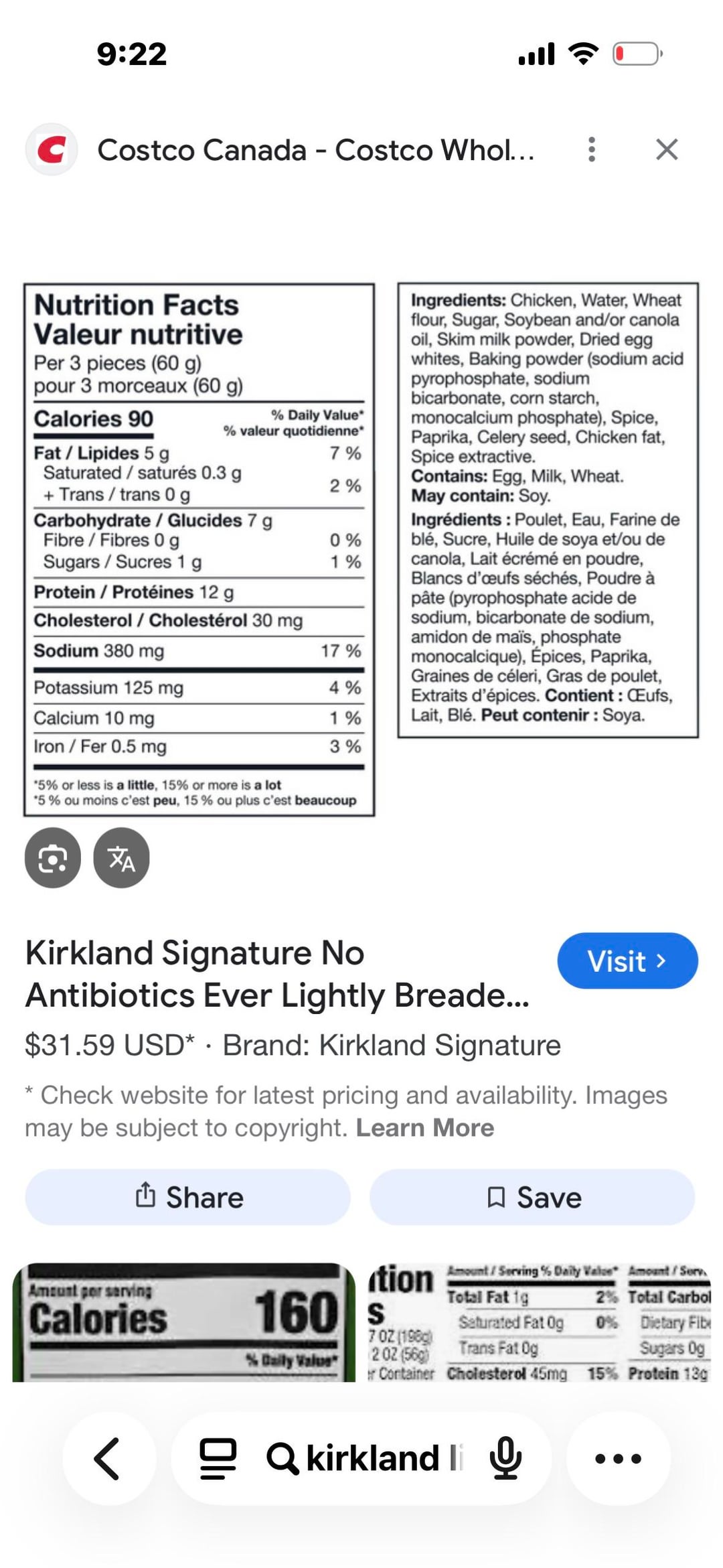Viewport: 723px width, 1568px height.
Task: Open the three-dot options menu
Action: pyautogui.click(x=591, y=149)
